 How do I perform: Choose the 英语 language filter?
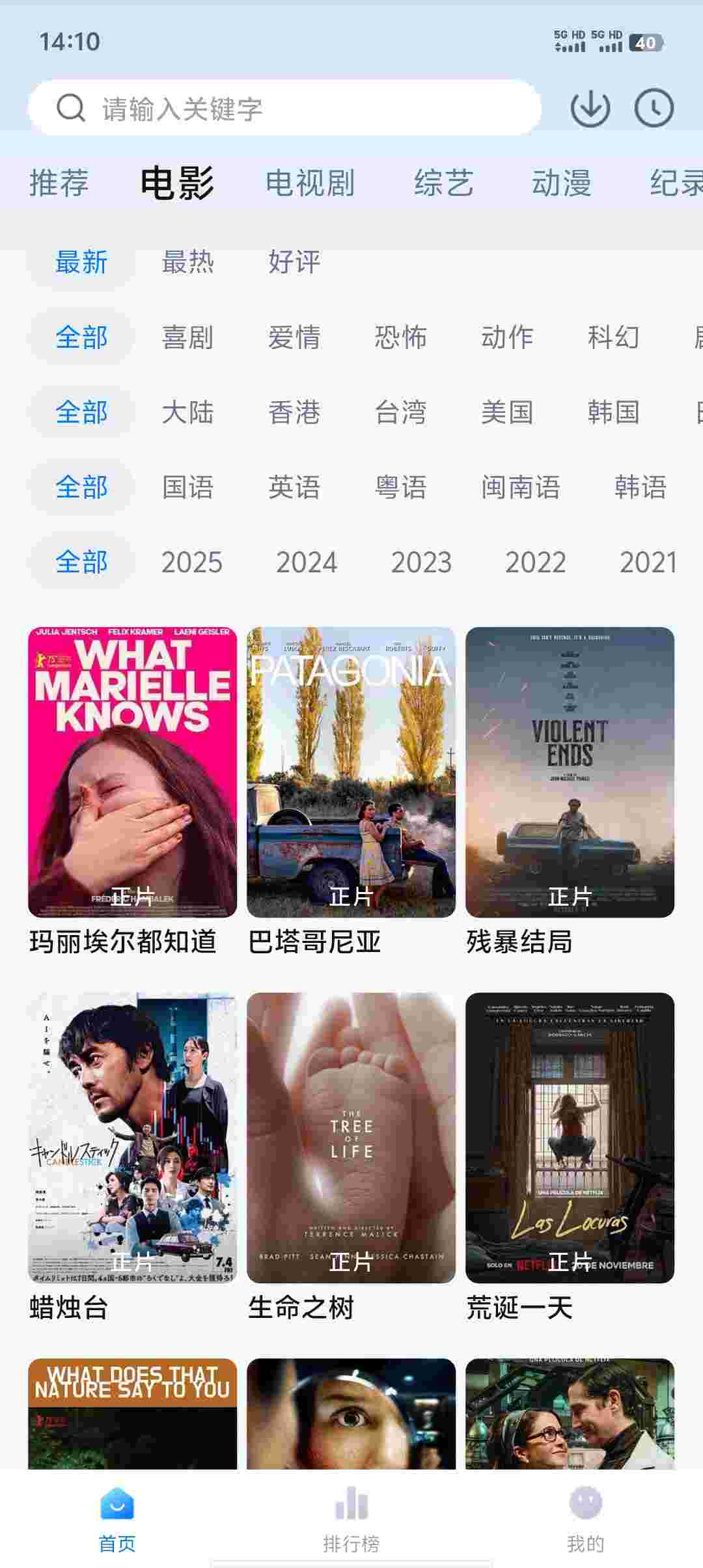tap(294, 487)
